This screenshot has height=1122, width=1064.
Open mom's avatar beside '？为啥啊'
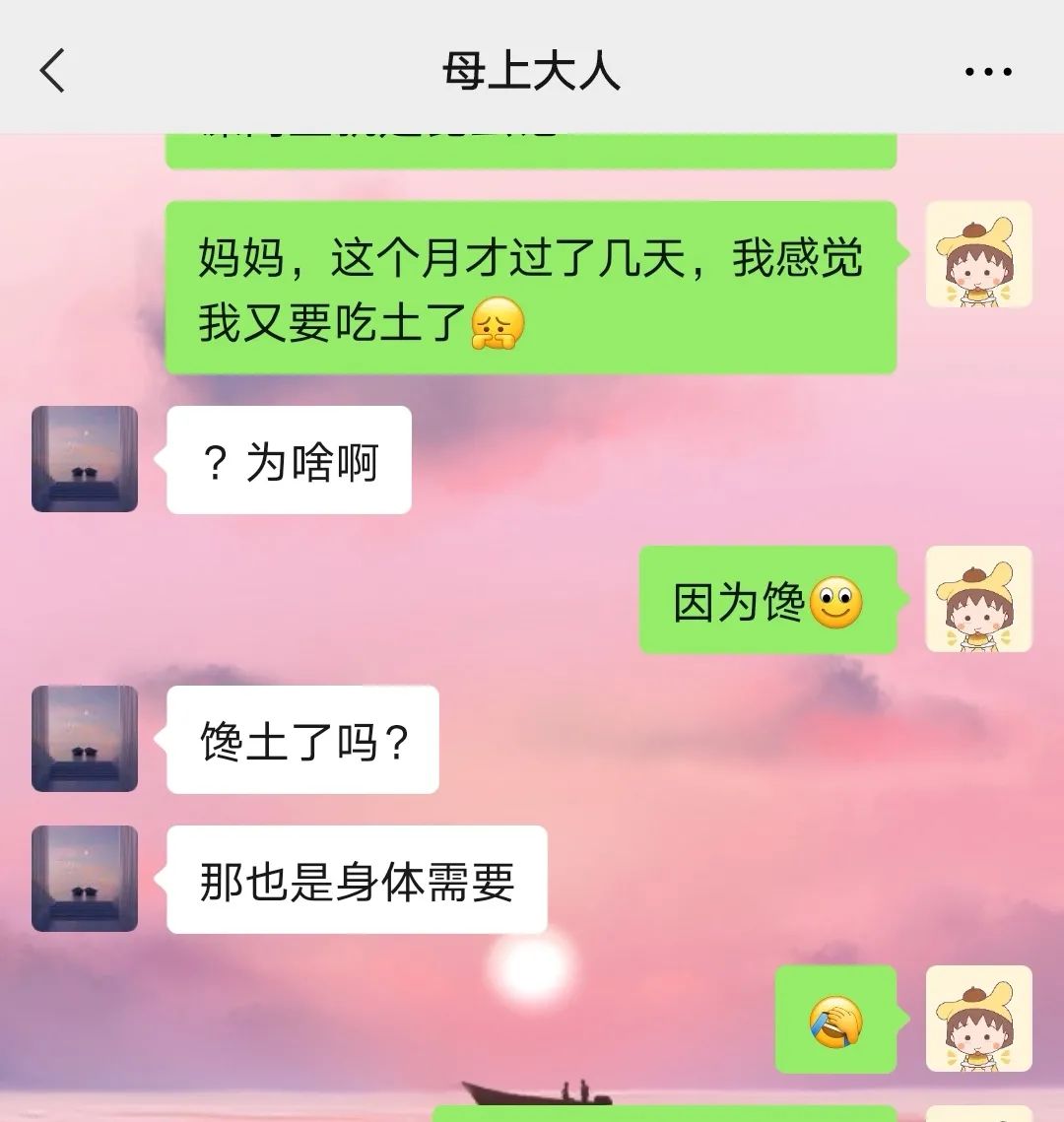coord(85,459)
